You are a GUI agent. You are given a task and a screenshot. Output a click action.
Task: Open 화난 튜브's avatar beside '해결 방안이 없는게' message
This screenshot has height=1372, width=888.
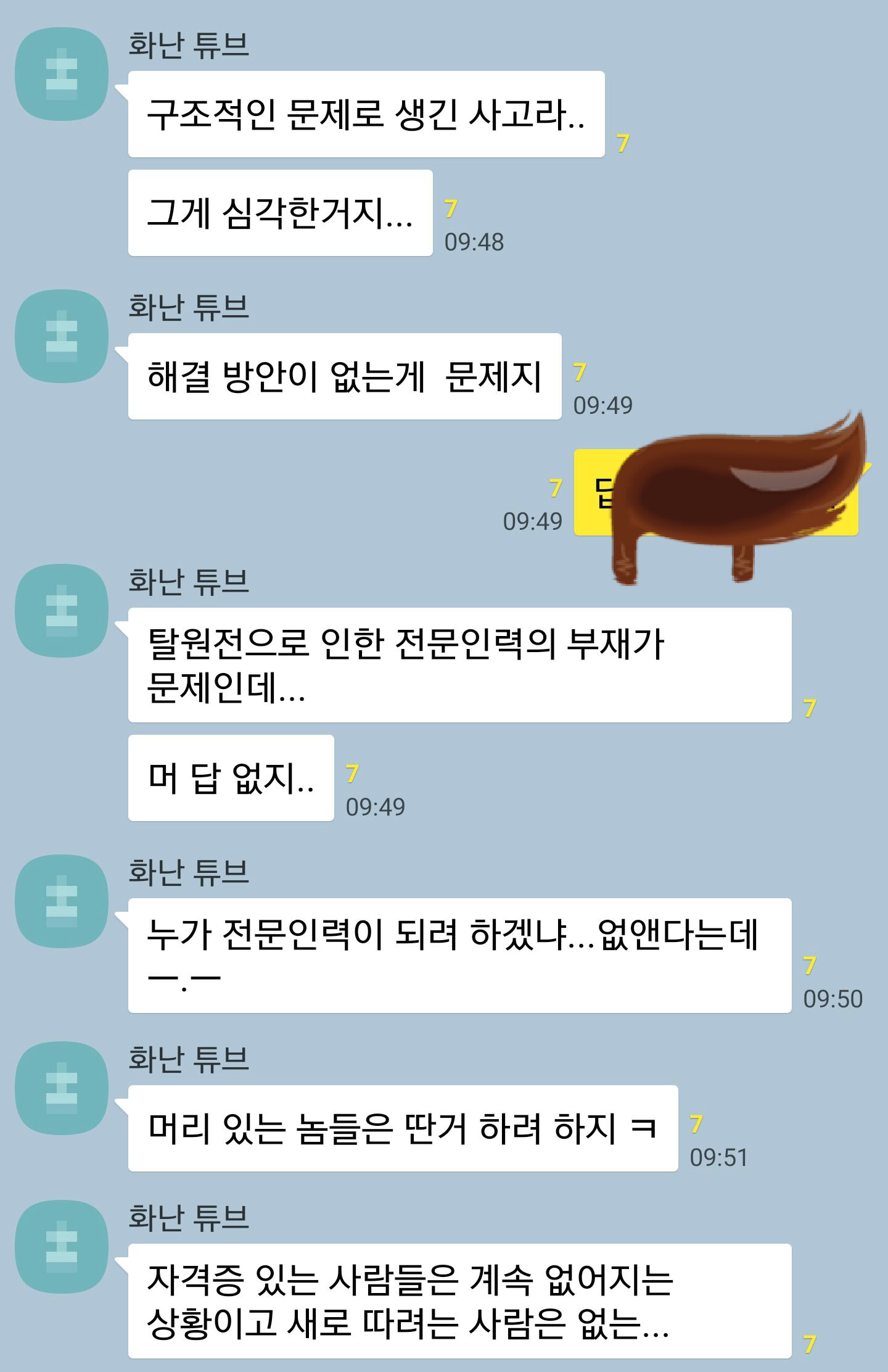(x=62, y=336)
